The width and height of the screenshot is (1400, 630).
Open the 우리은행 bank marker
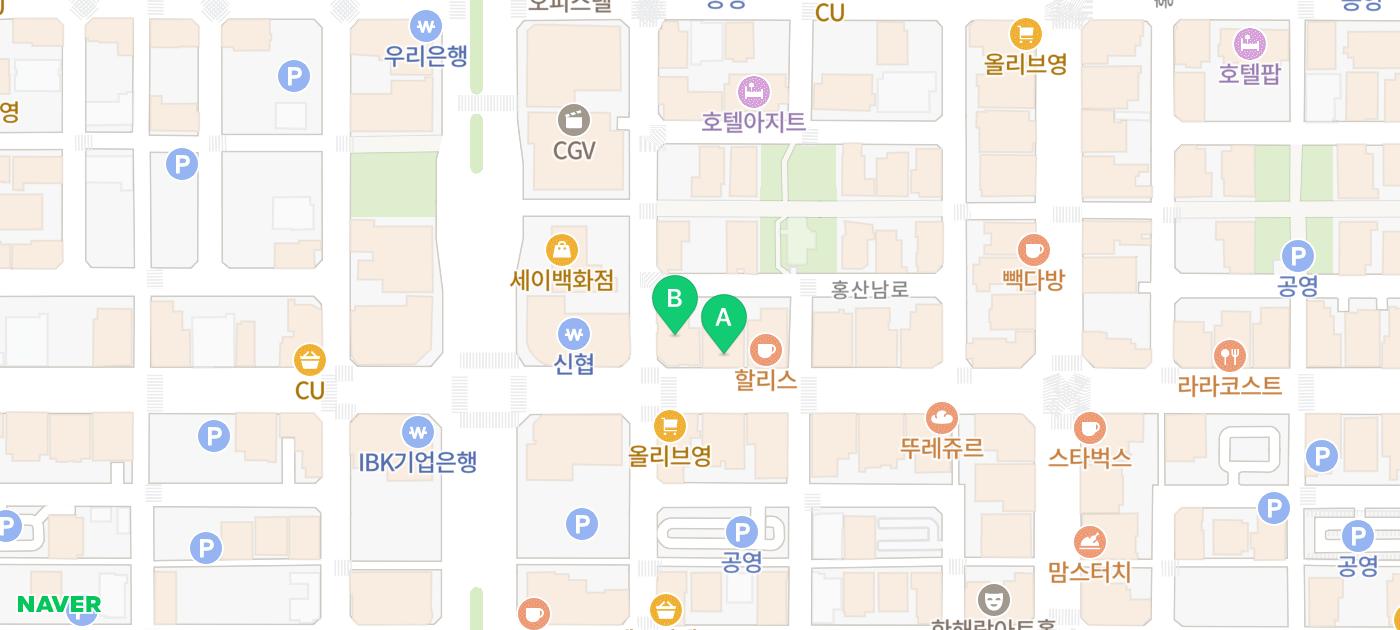coord(426,25)
